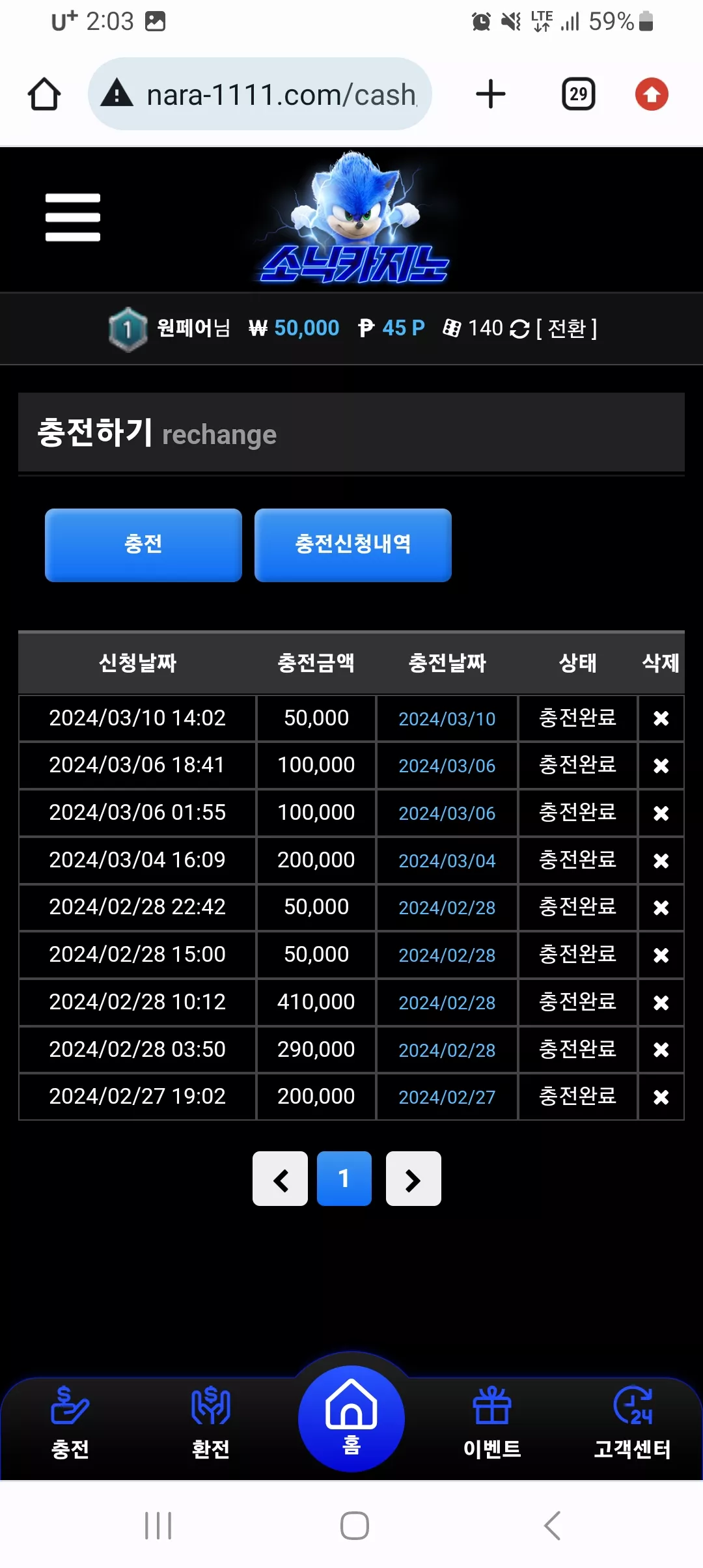Tap the 전환 point conversion link
Viewport: 703px width, 1568px height.
(x=566, y=328)
